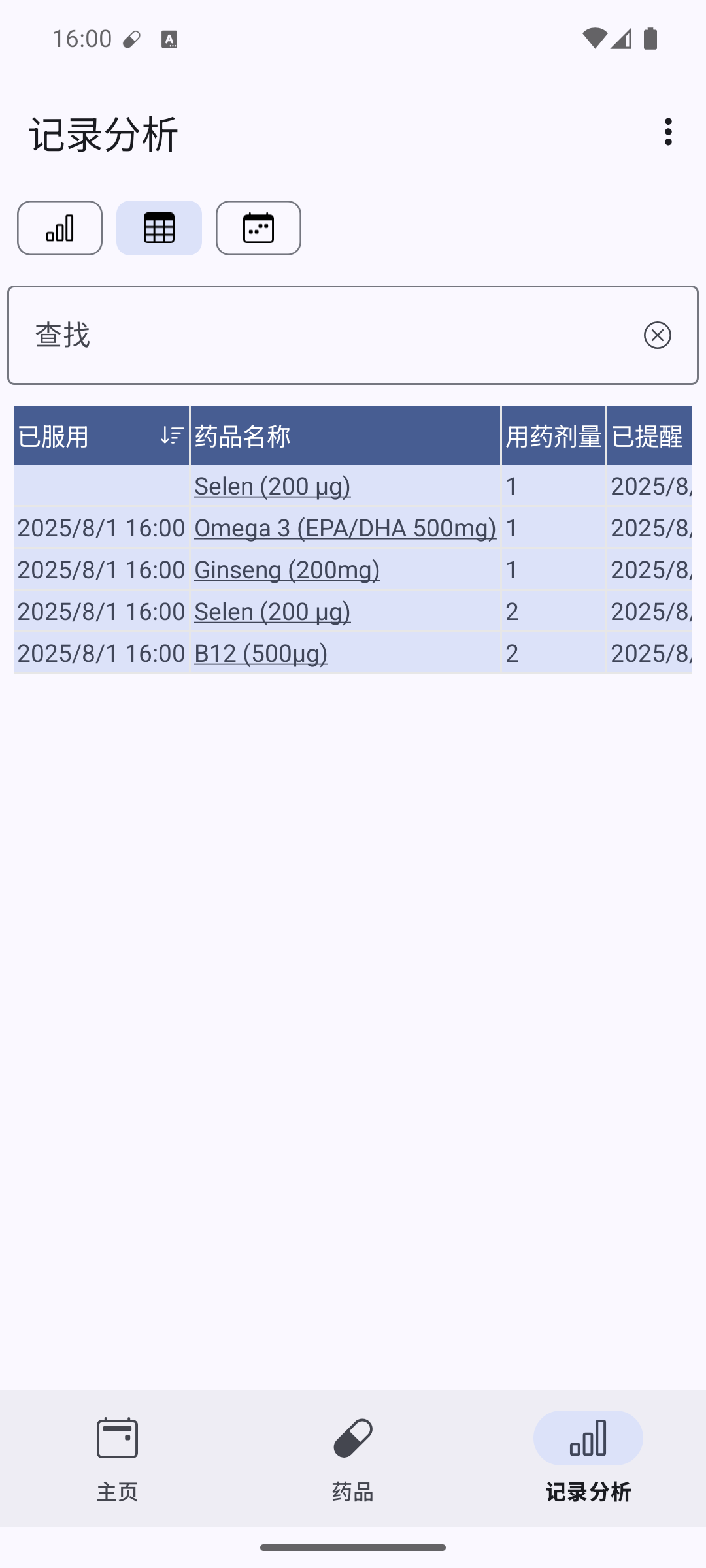Sort by the 用药剂量 column header

tap(553, 436)
